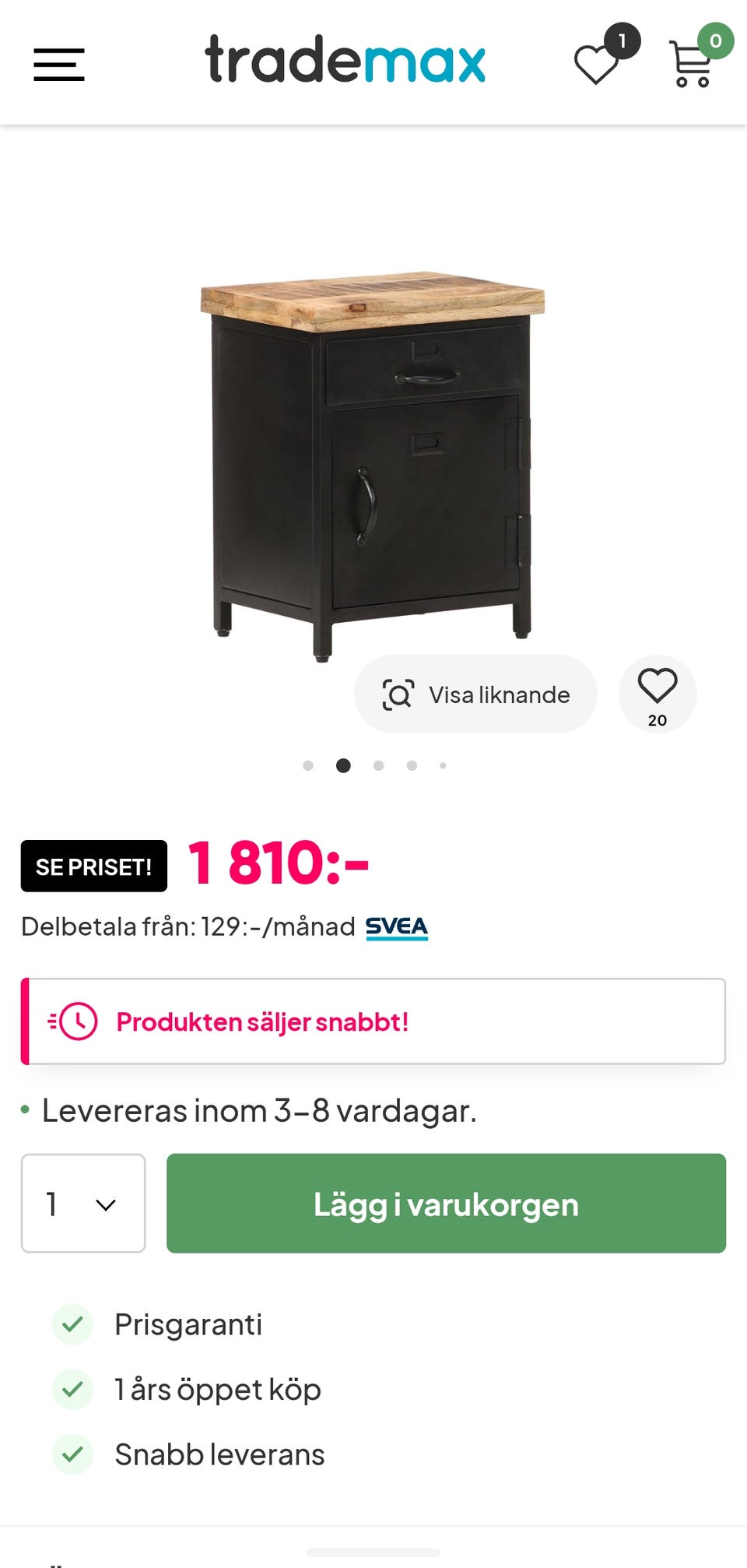Open the shopping cart
The height and width of the screenshot is (1568, 747).
click(x=692, y=64)
